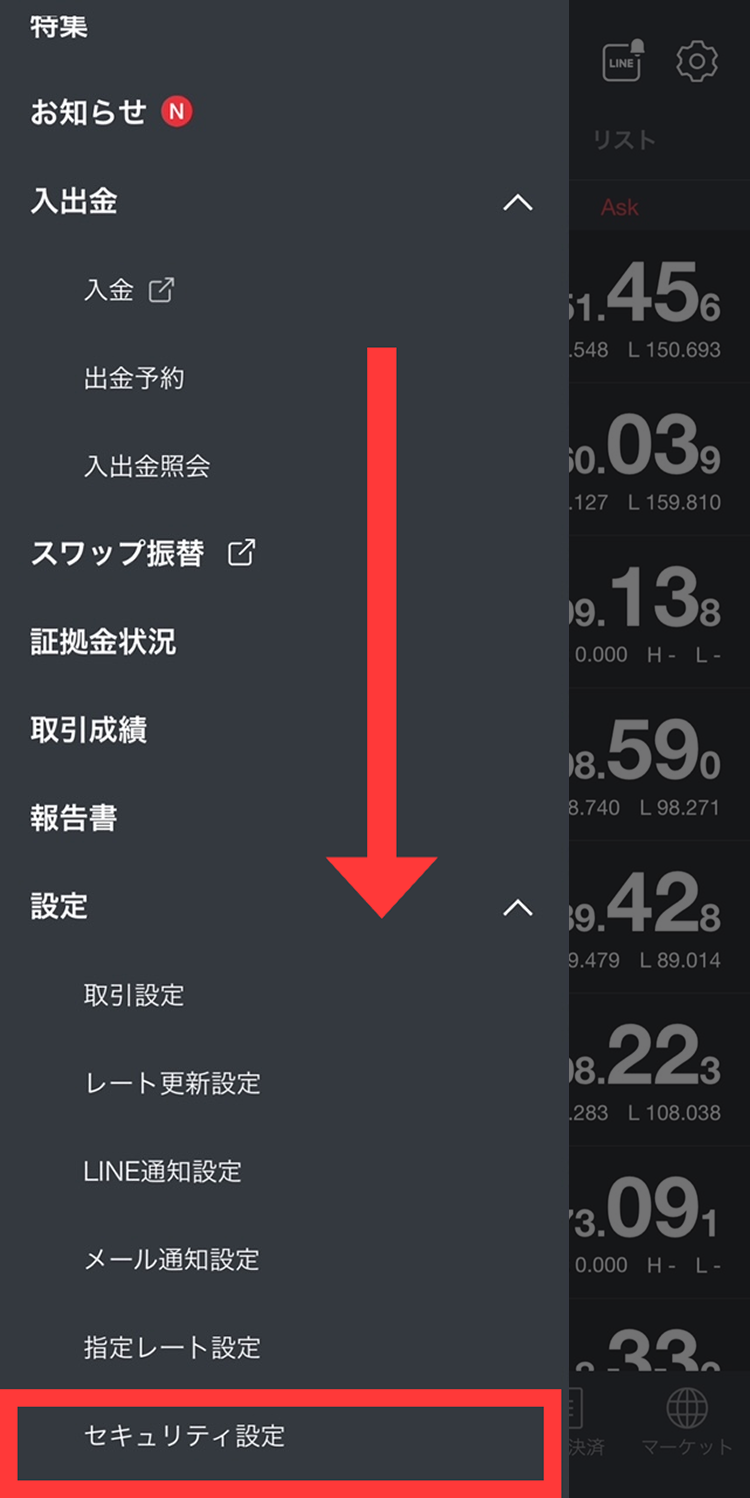Collapse the 設定 settings section

516,908
